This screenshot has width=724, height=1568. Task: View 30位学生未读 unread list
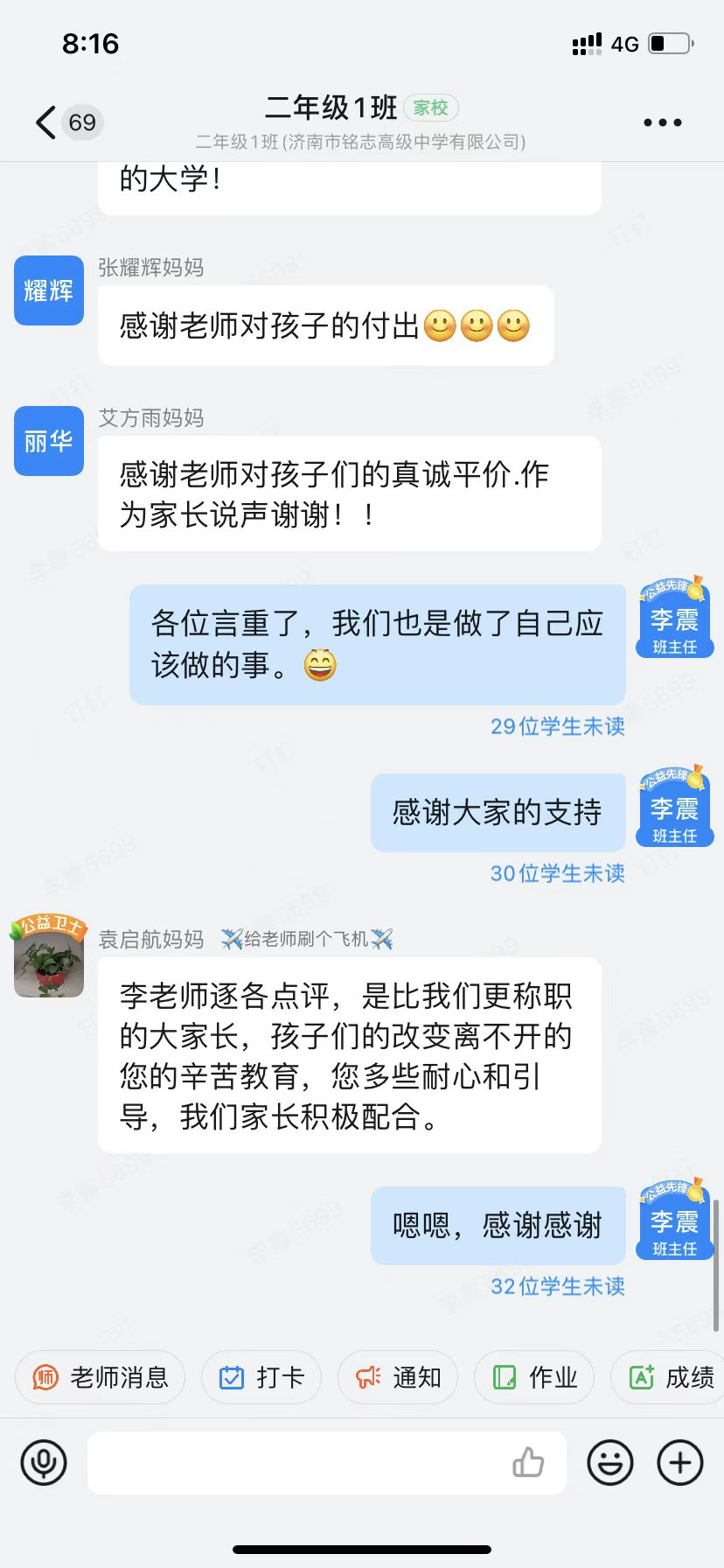point(557,873)
